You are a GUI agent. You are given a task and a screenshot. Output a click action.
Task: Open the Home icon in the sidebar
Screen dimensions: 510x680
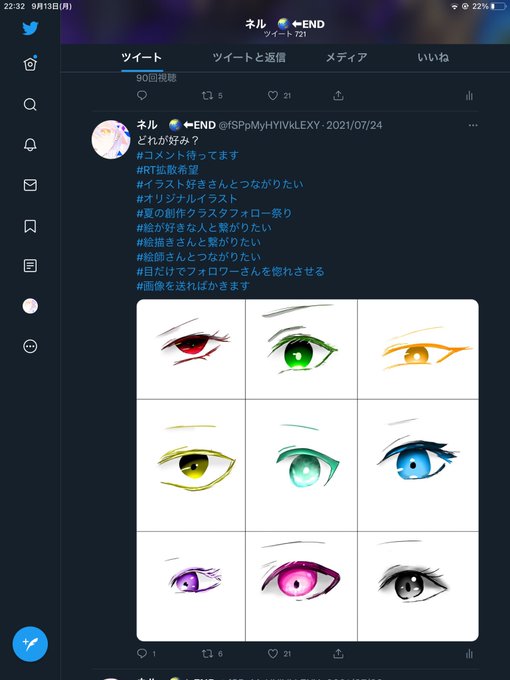[x=30, y=64]
